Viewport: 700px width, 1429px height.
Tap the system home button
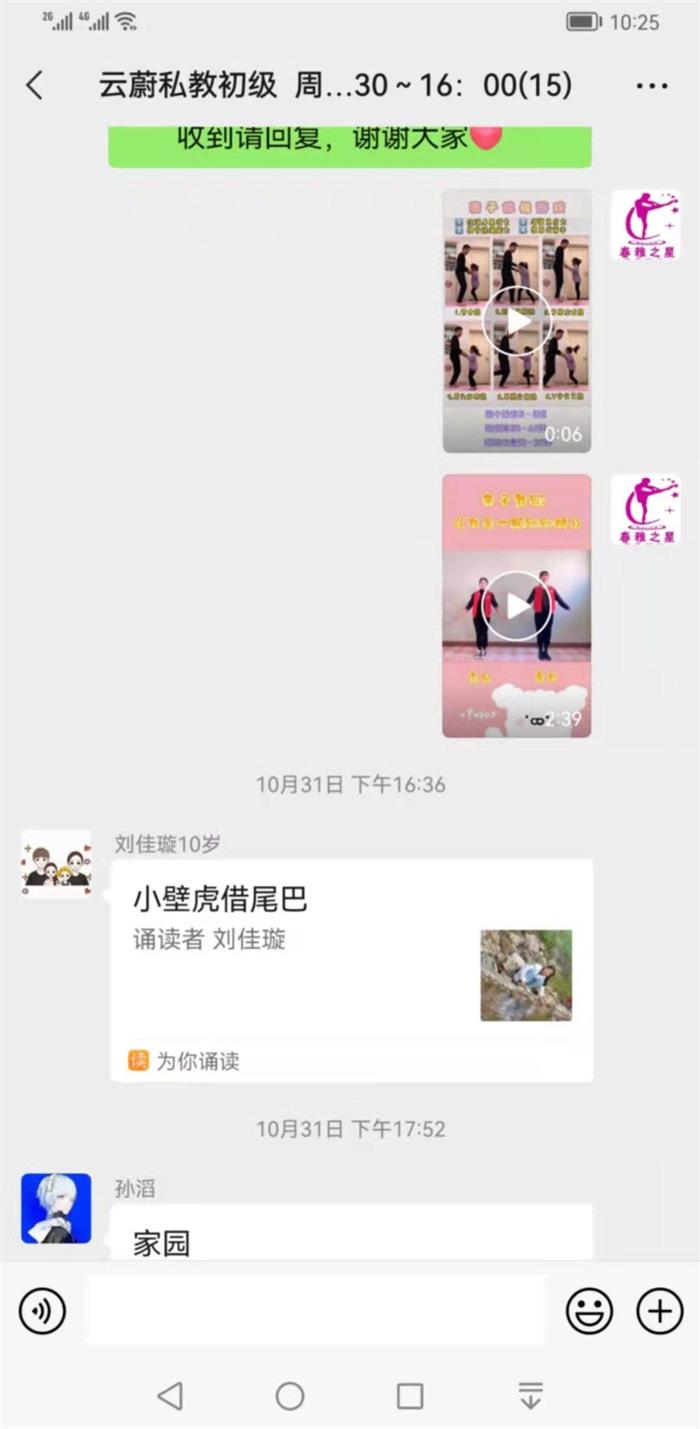[290, 1396]
